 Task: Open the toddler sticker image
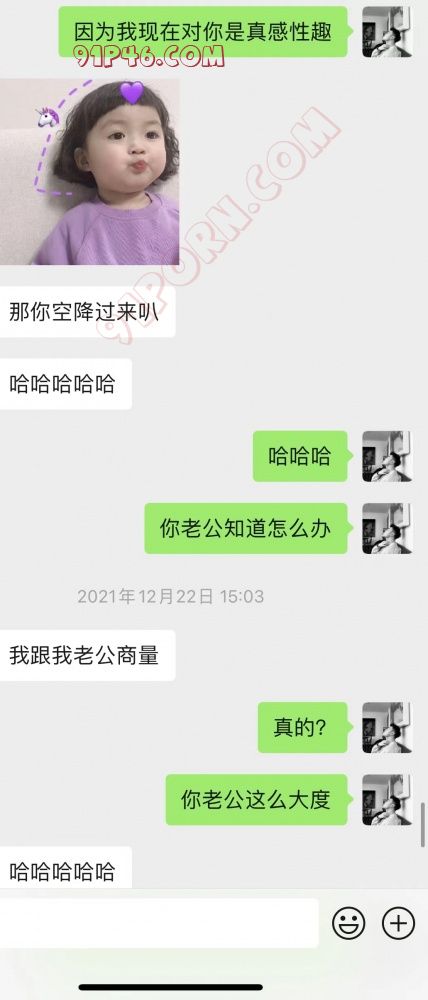point(89,172)
